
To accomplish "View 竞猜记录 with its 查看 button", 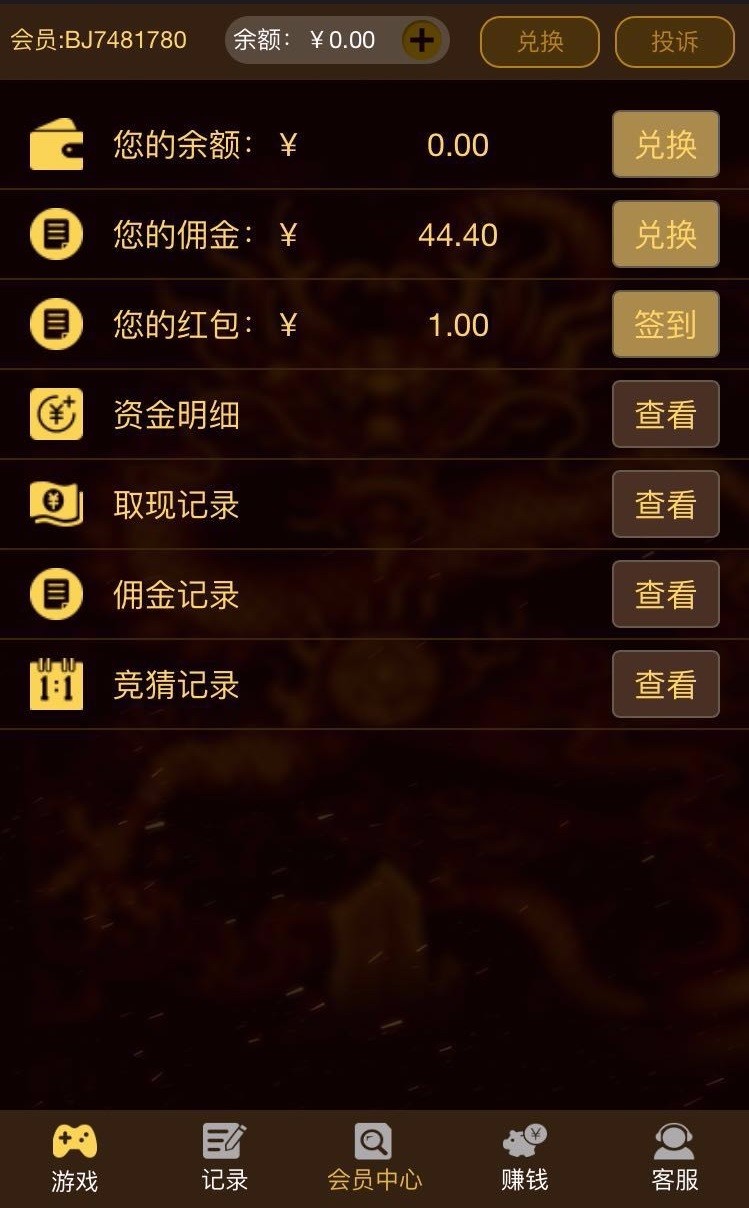I will [x=666, y=684].
